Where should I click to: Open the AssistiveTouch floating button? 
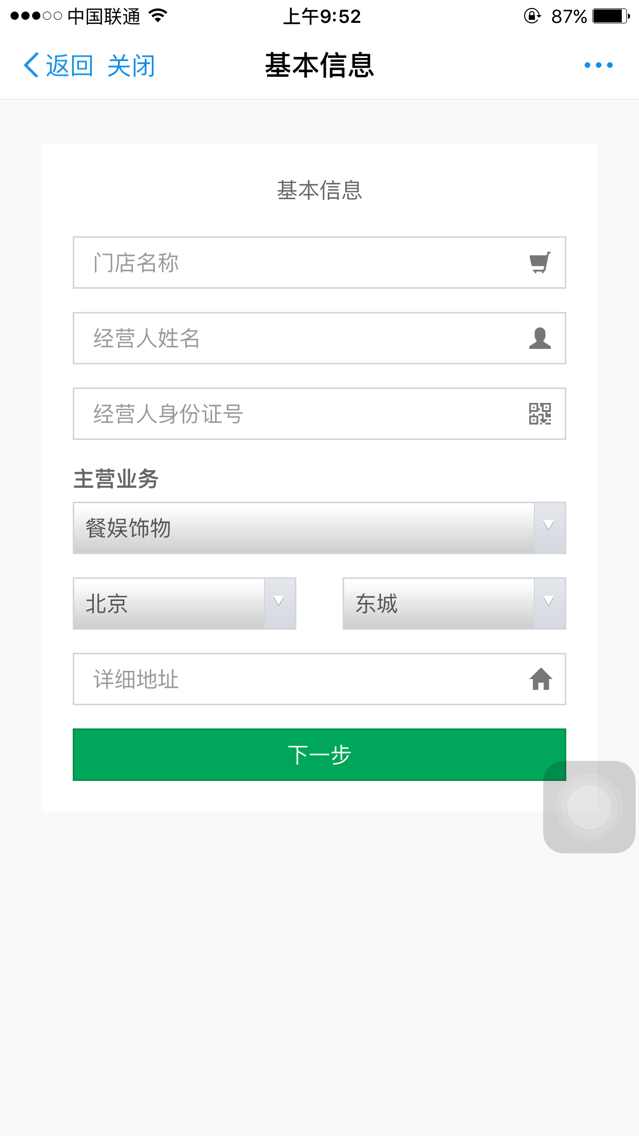pos(589,807)
